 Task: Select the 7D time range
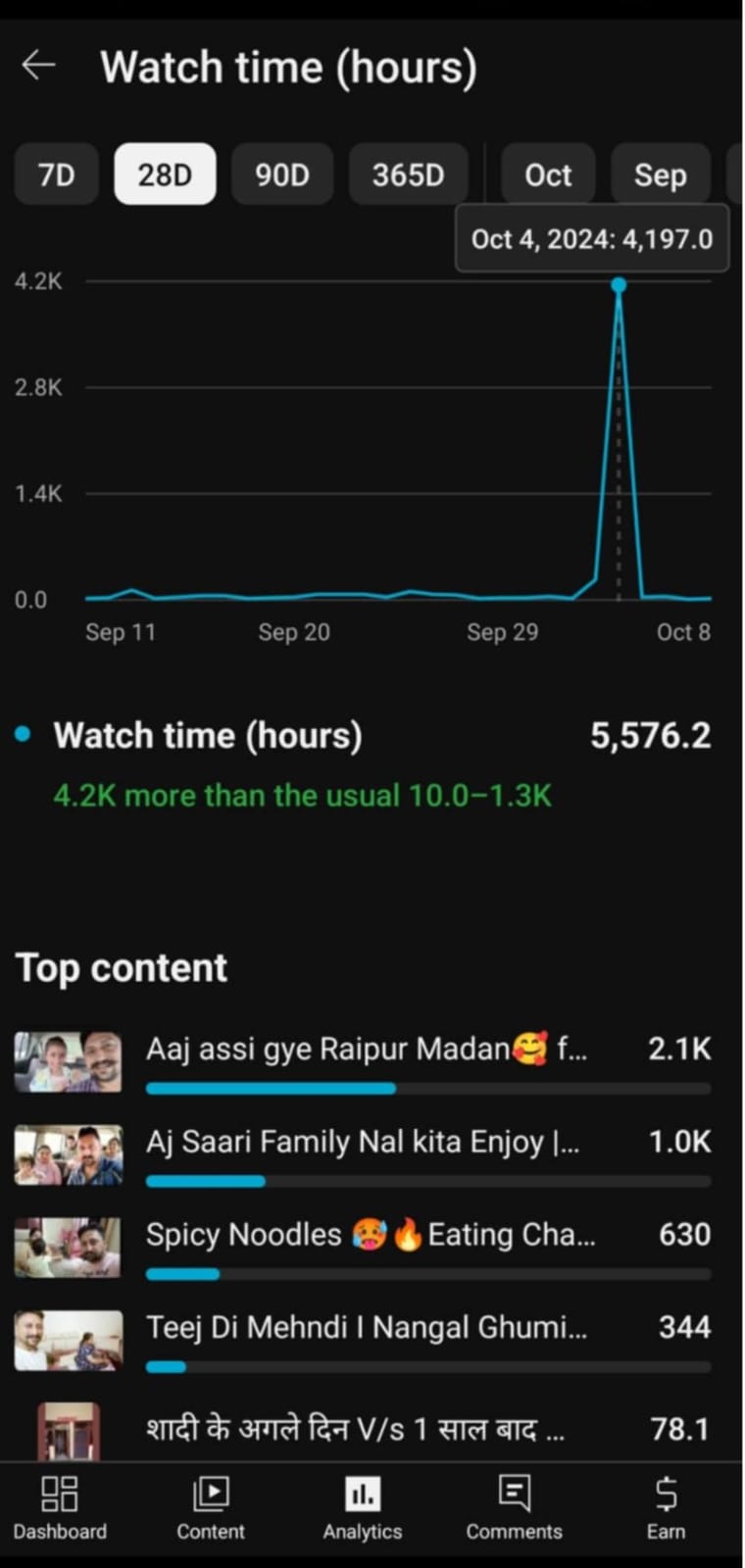pos(56,174)
